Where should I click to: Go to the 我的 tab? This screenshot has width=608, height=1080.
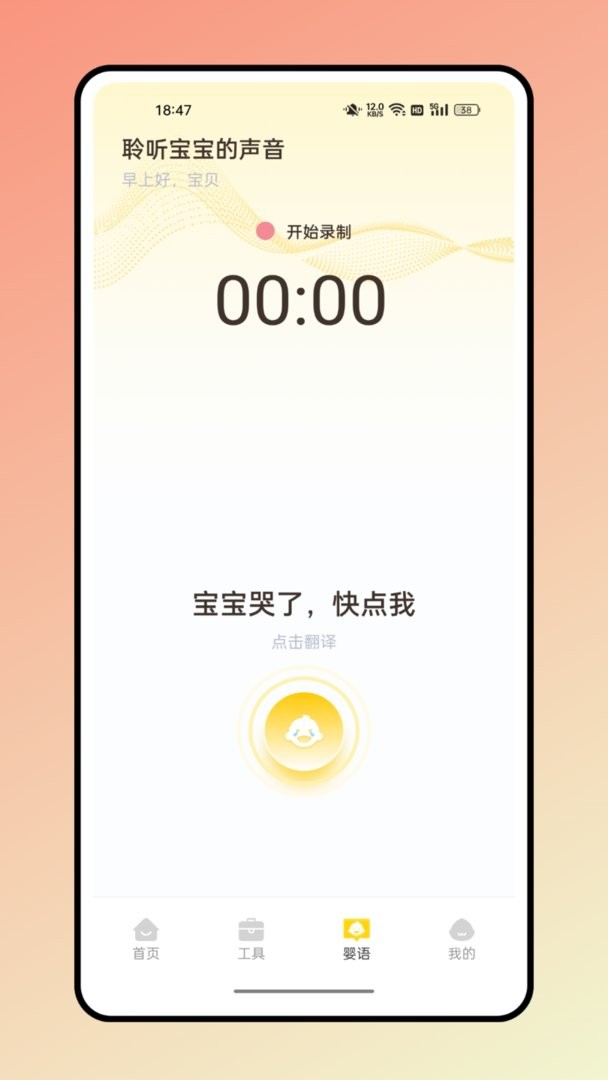tap(461, 939)
